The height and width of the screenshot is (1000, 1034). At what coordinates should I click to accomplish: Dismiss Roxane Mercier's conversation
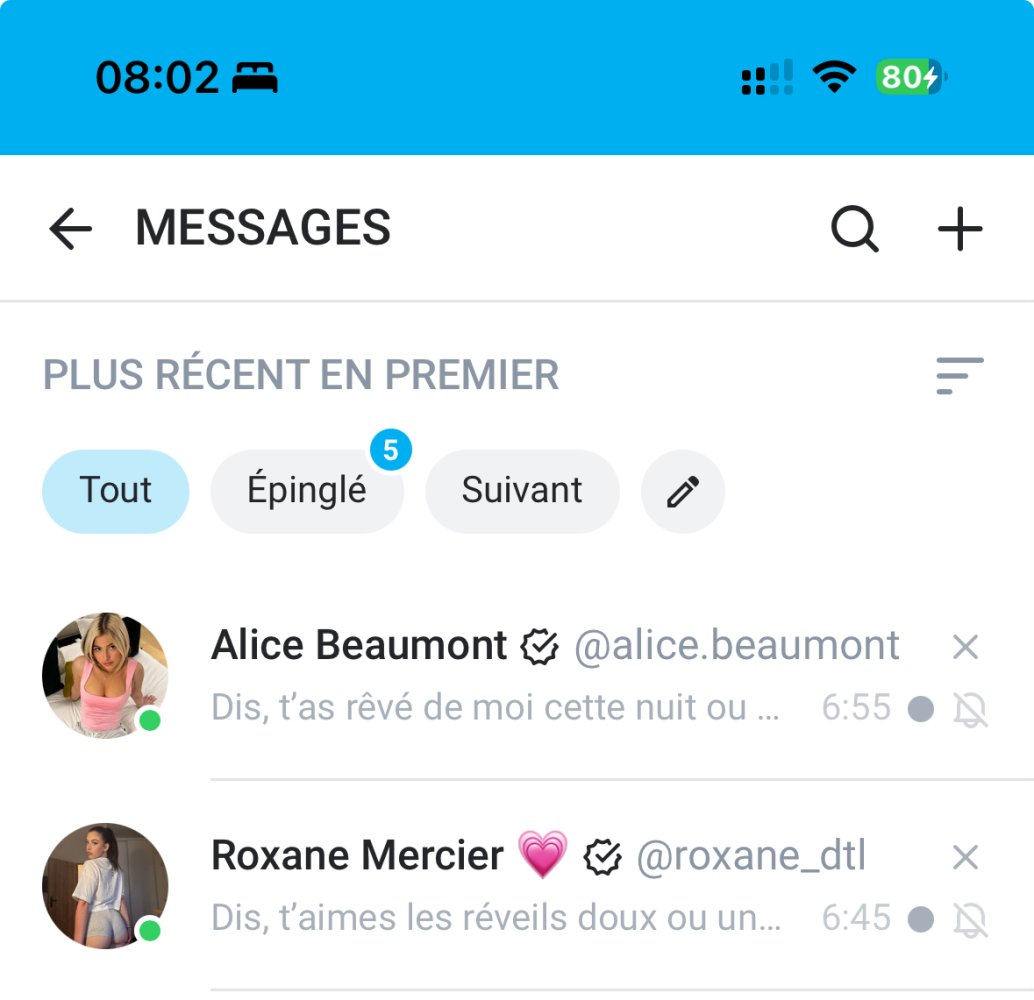tap(965, 857)
